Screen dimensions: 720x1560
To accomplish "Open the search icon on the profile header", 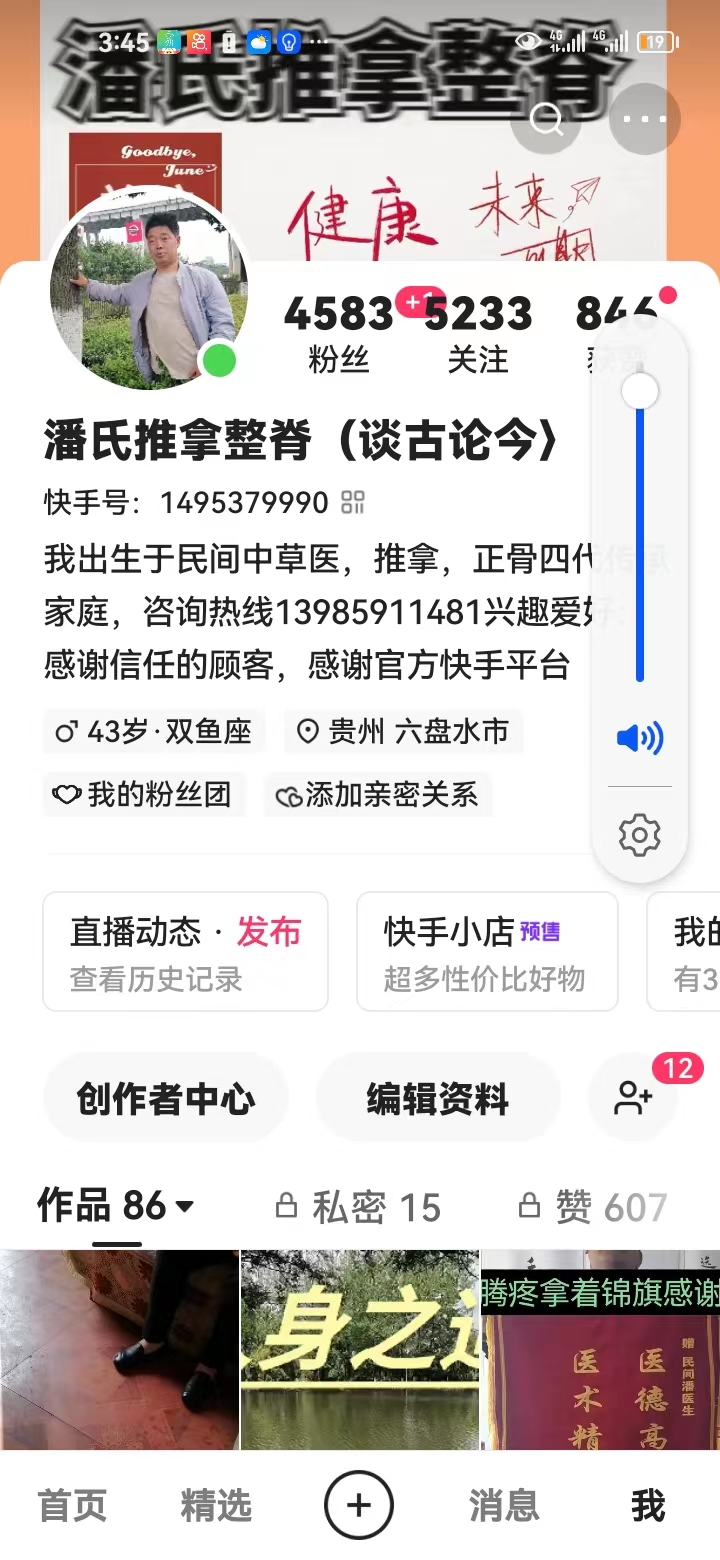I will (x=546, y=120).
